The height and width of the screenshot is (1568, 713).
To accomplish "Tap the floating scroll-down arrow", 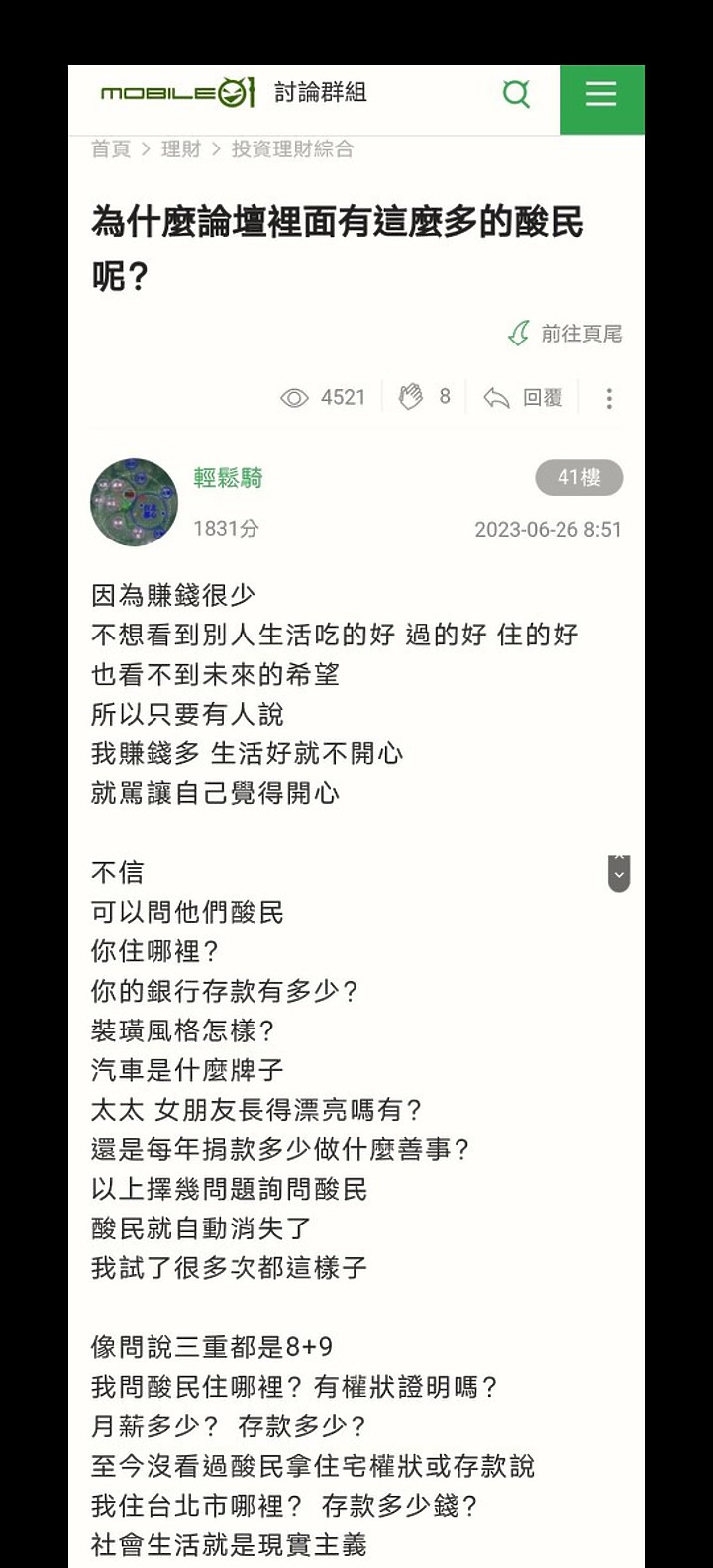I will tap(619, 875).
